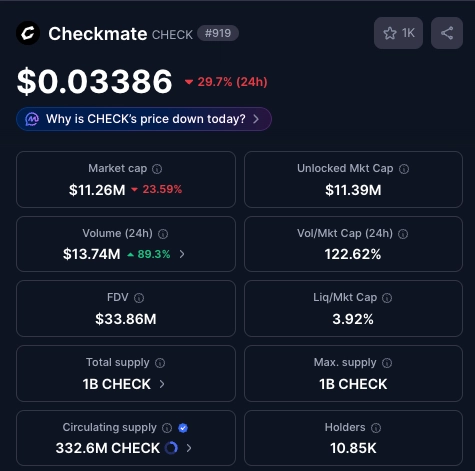
Task: Show info about Total supply
Action: tap(160, 363)
